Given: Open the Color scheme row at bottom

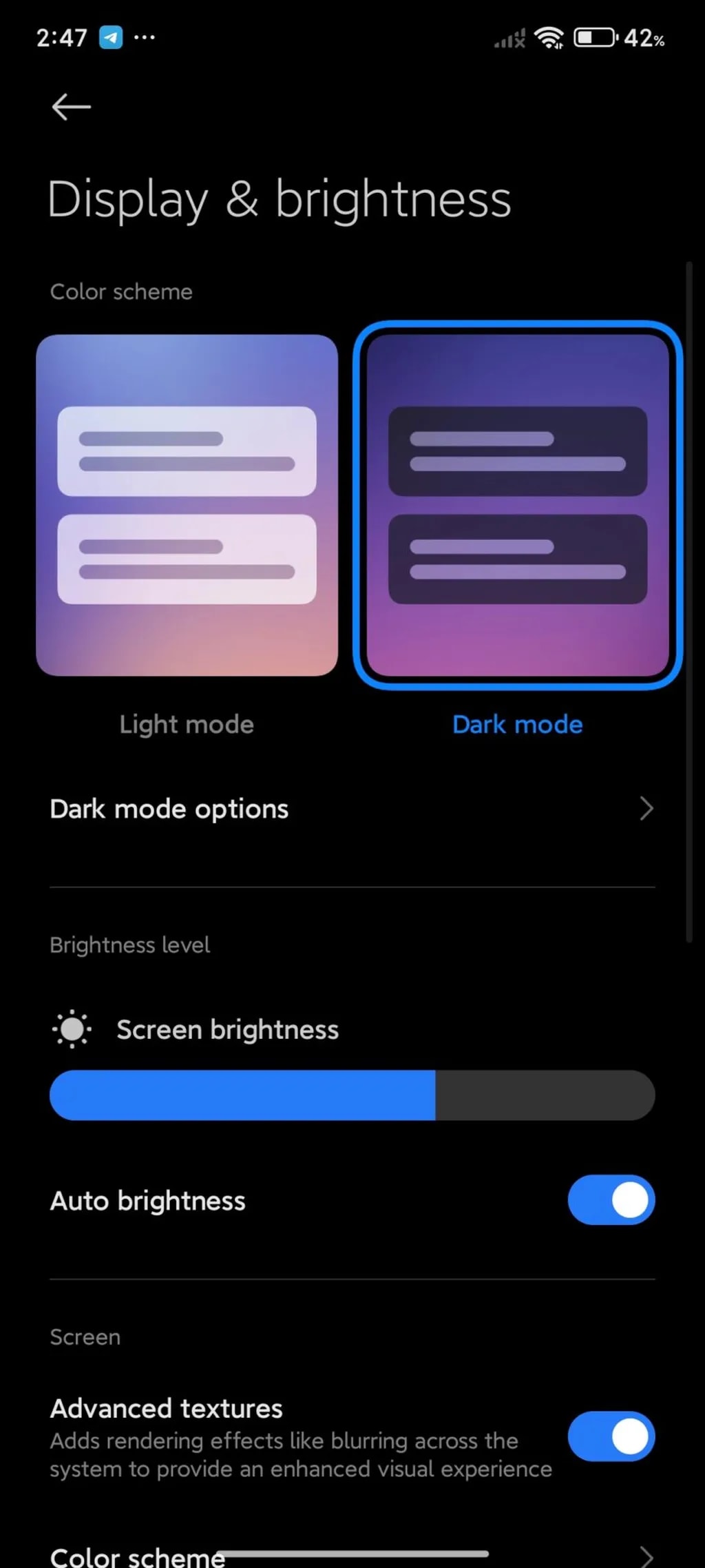Looking at the screenshot, I should [x=352, y=1556].
